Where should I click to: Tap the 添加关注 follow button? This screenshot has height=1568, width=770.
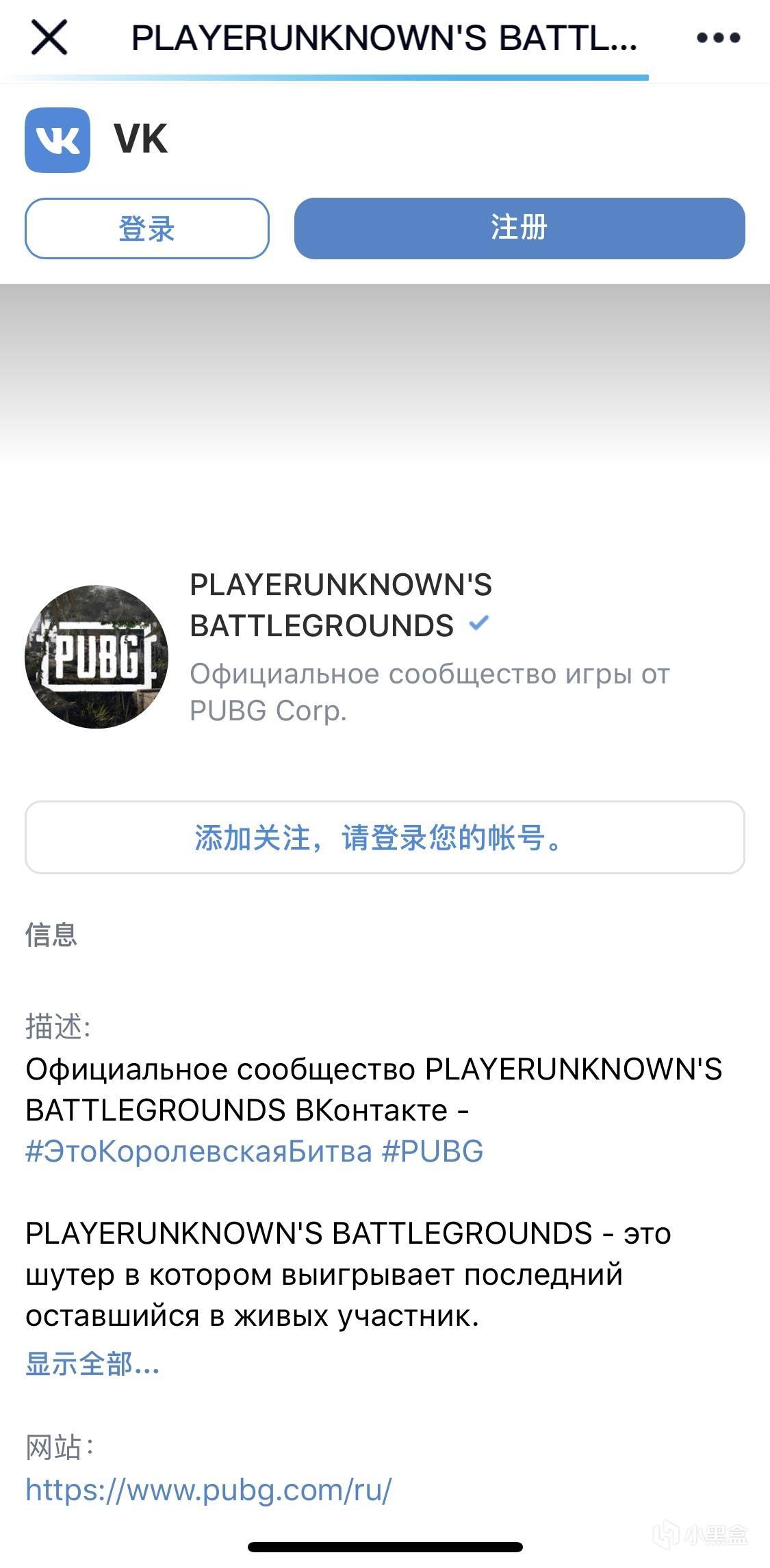[385, 837]
